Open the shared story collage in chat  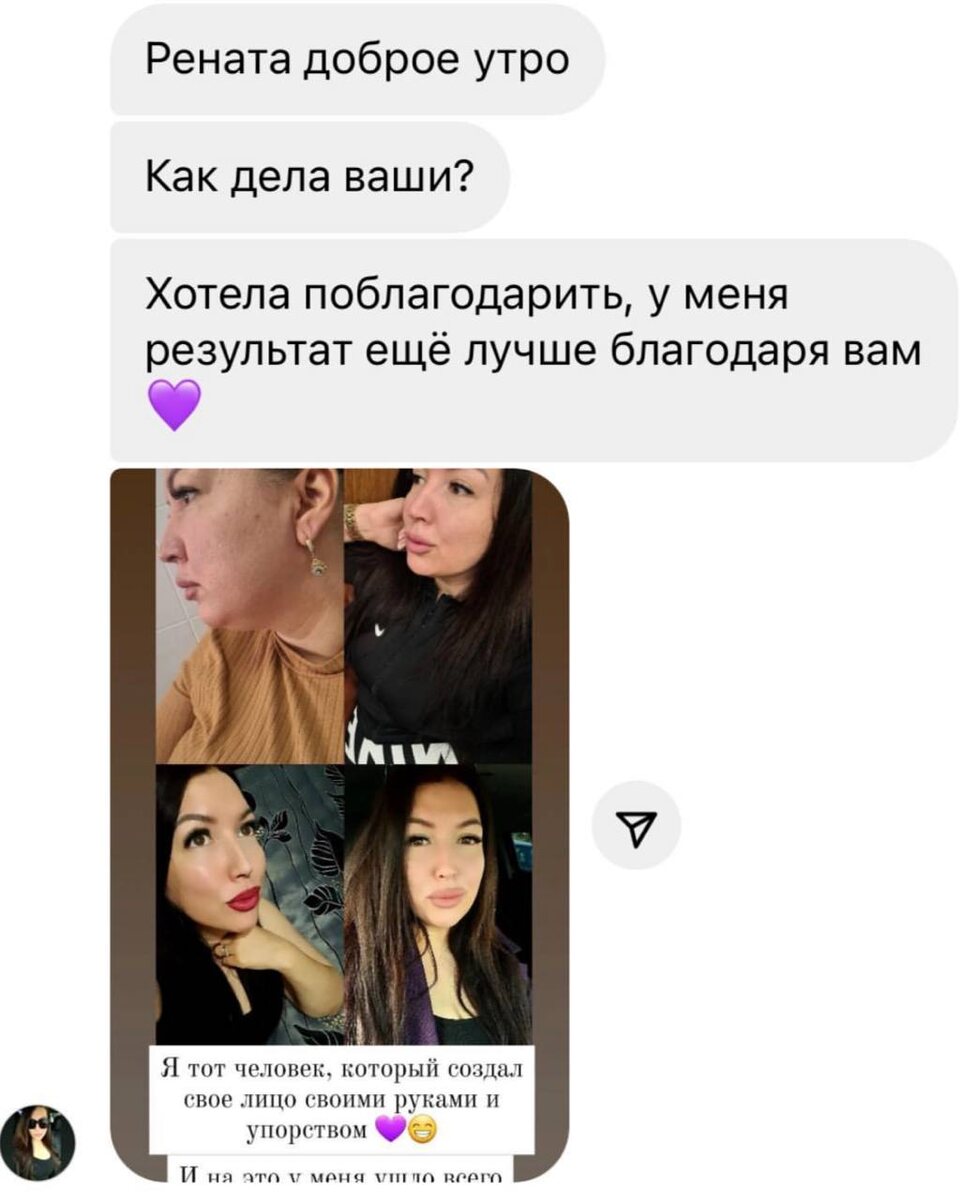tap(339, 826)
